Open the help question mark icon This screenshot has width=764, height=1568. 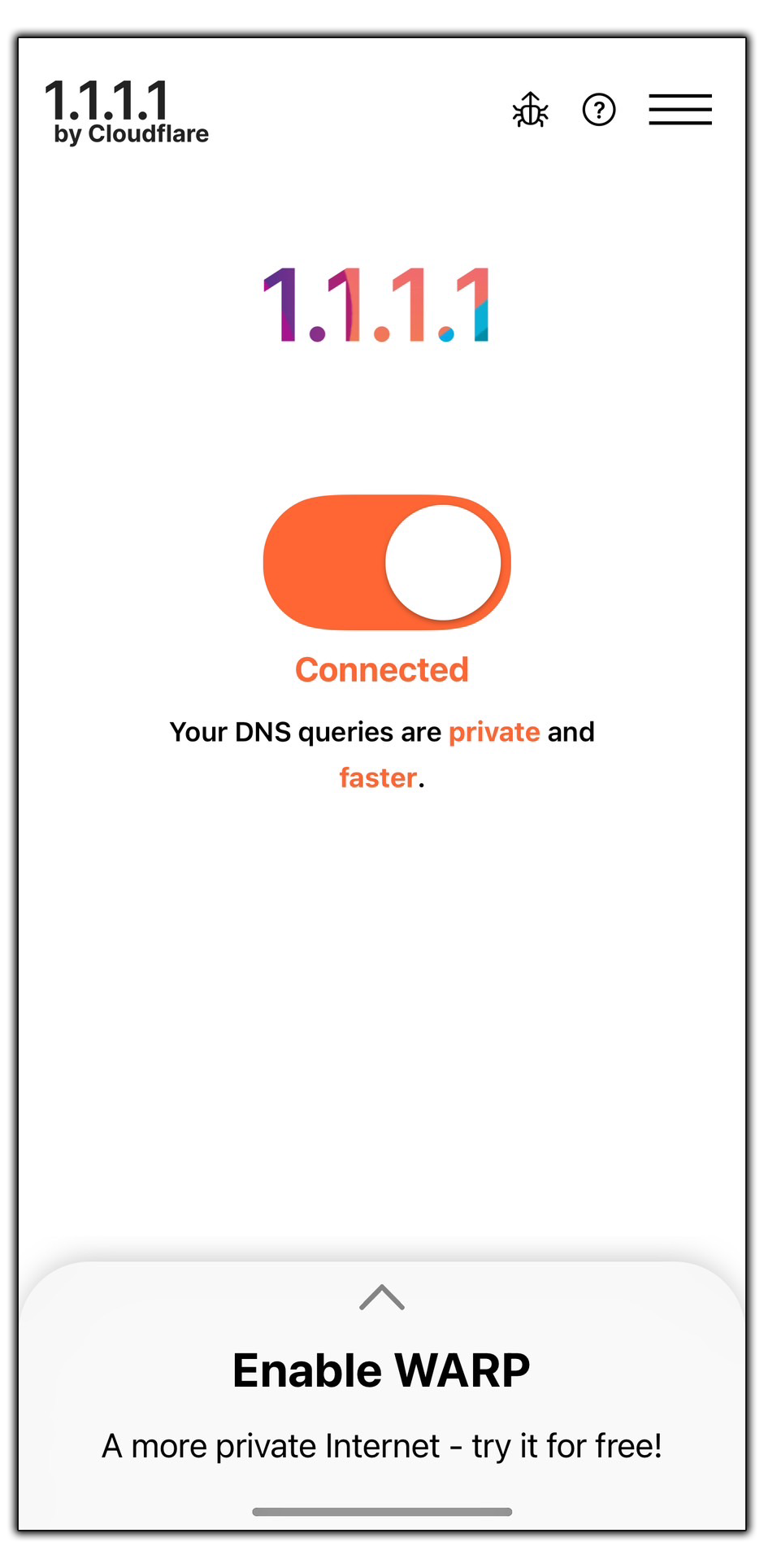599,110
